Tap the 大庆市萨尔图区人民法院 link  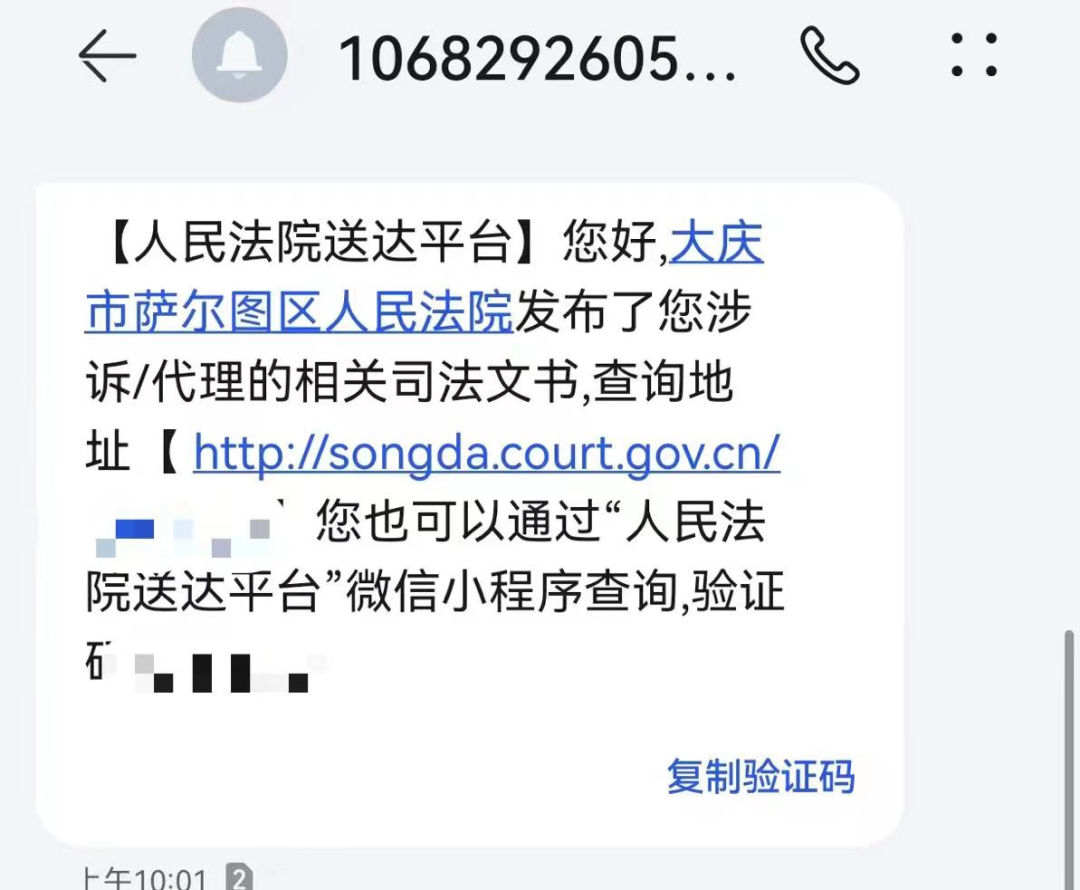[298, 314]
